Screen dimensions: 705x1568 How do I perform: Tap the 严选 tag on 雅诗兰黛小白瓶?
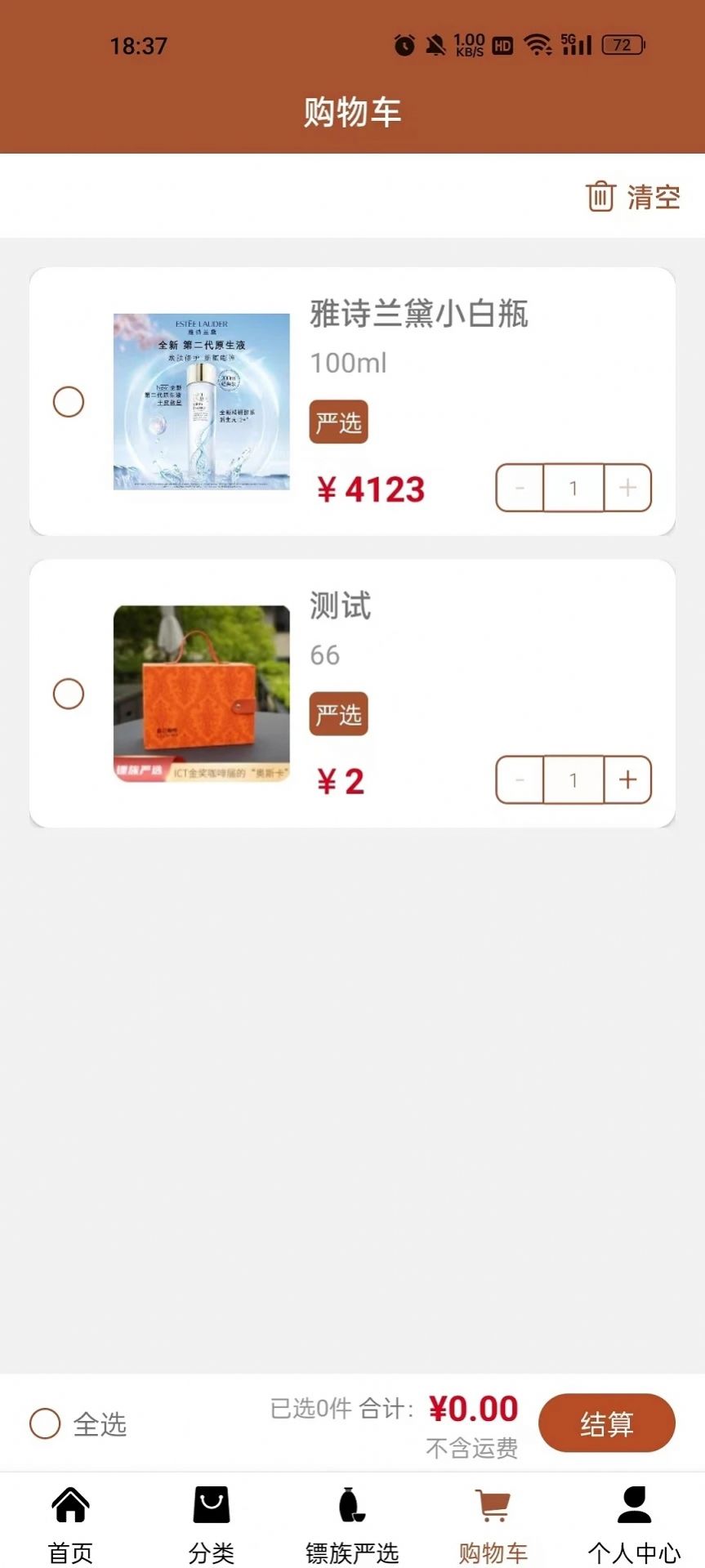tap(338, 422)
